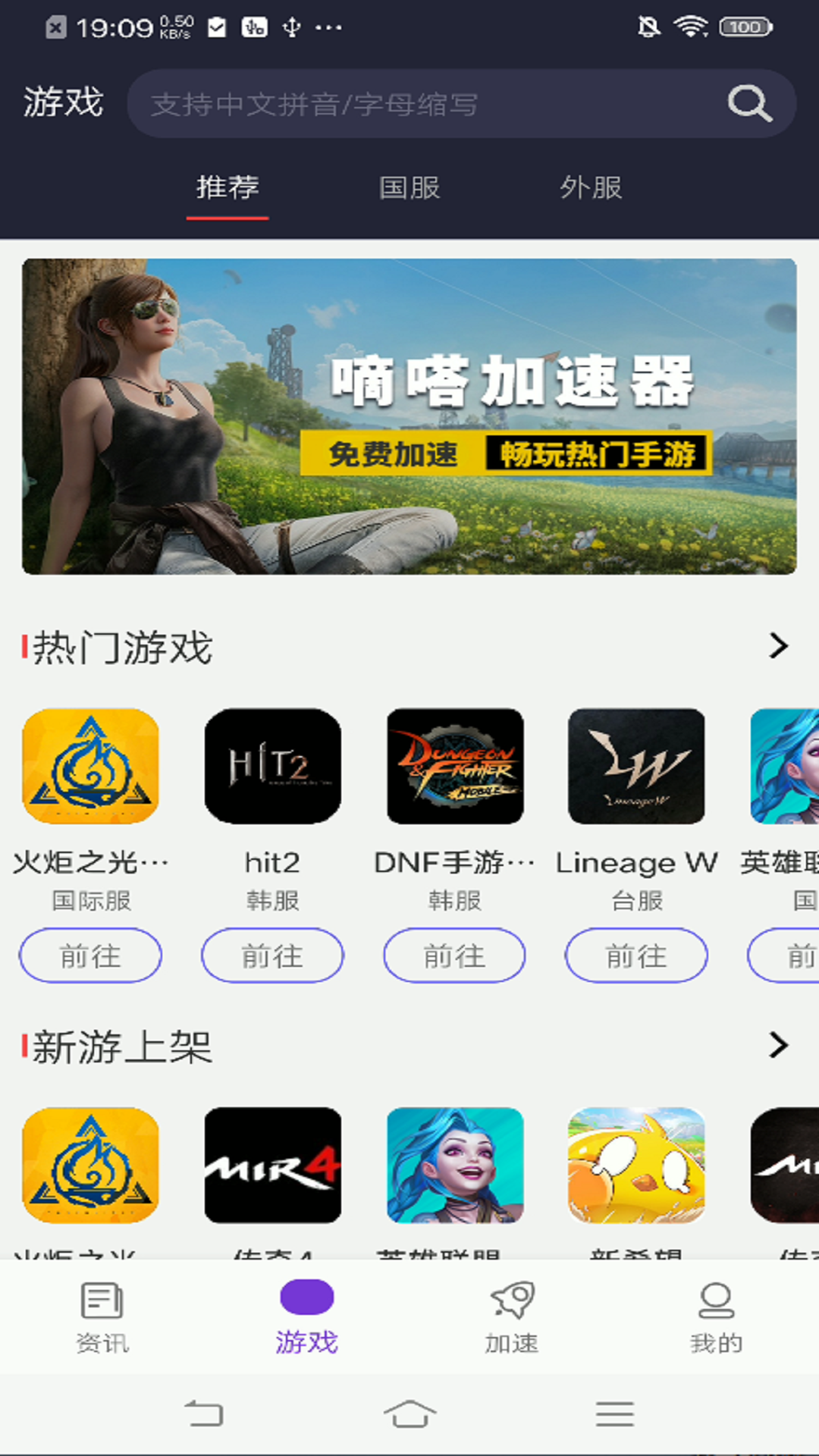
Task: Select the 推荐 tab
Action: pyautogui.click(x=227, y=187)
